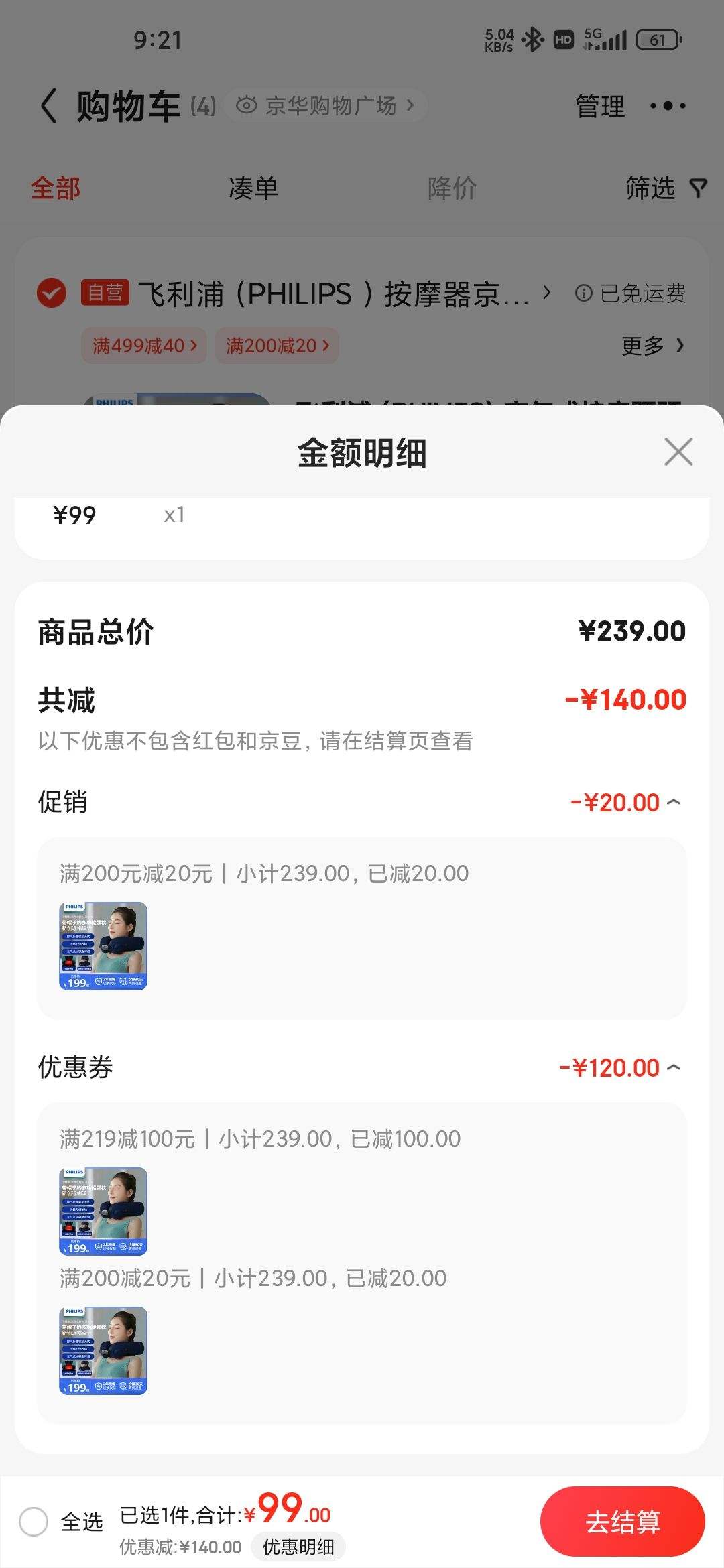The height and width of the screenshot is (1568, 724).
Task: Collapse the 优惠券 discount section
Action: point(674,1067)
